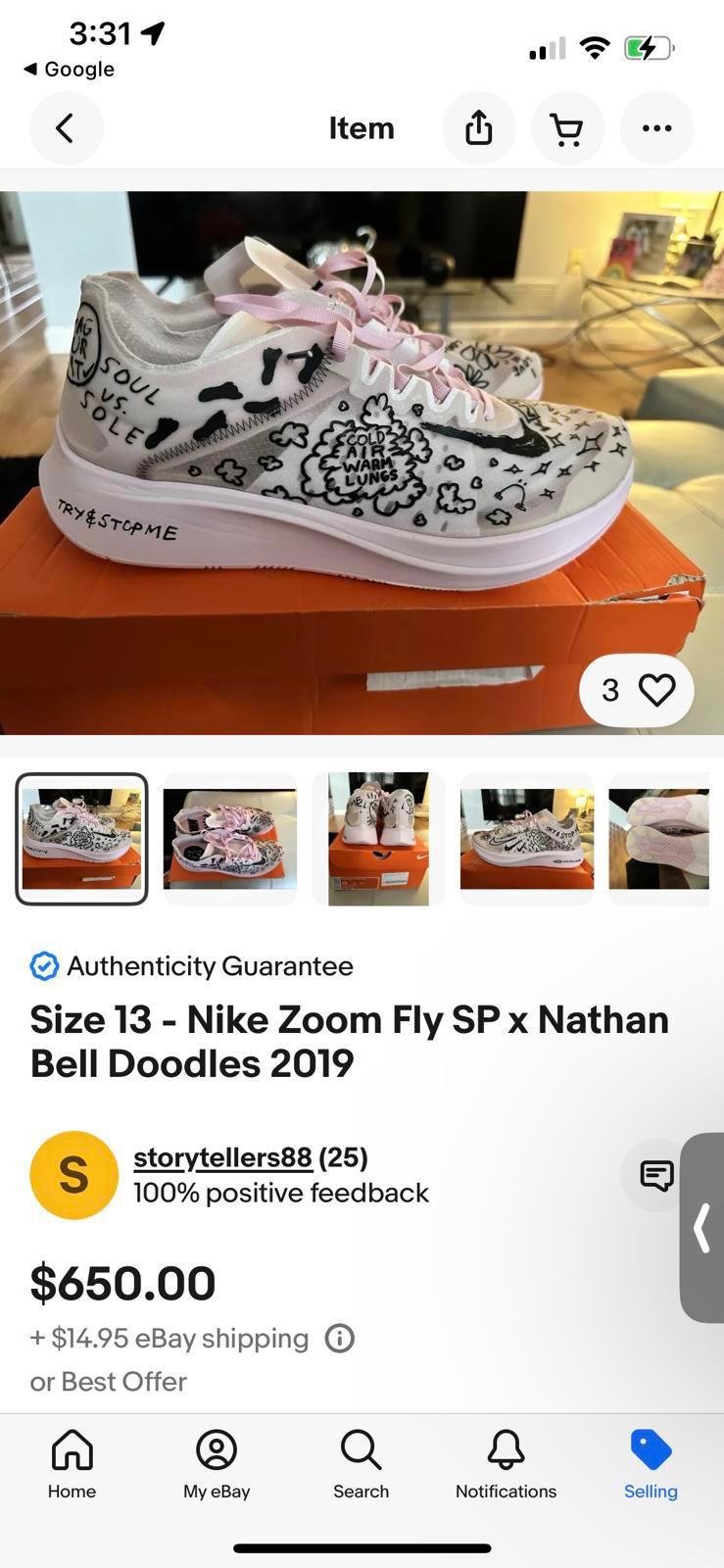Open the shopping cart
The width and height of the screenshot is (724, 1568).
coord(567,128)
